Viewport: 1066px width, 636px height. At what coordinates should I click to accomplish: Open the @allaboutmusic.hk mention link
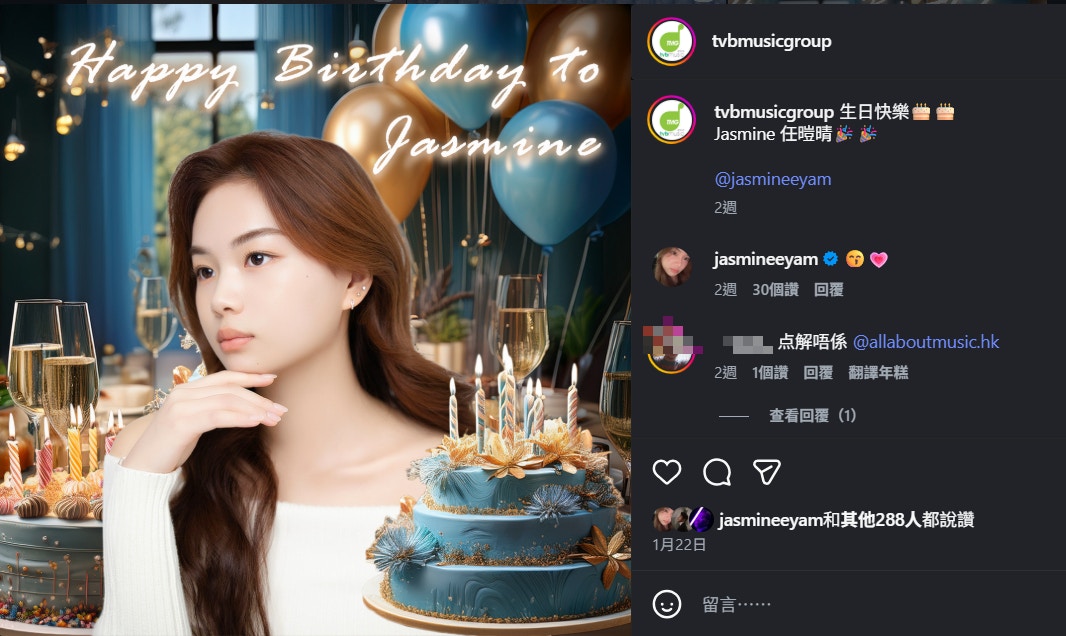click(926, 342)
